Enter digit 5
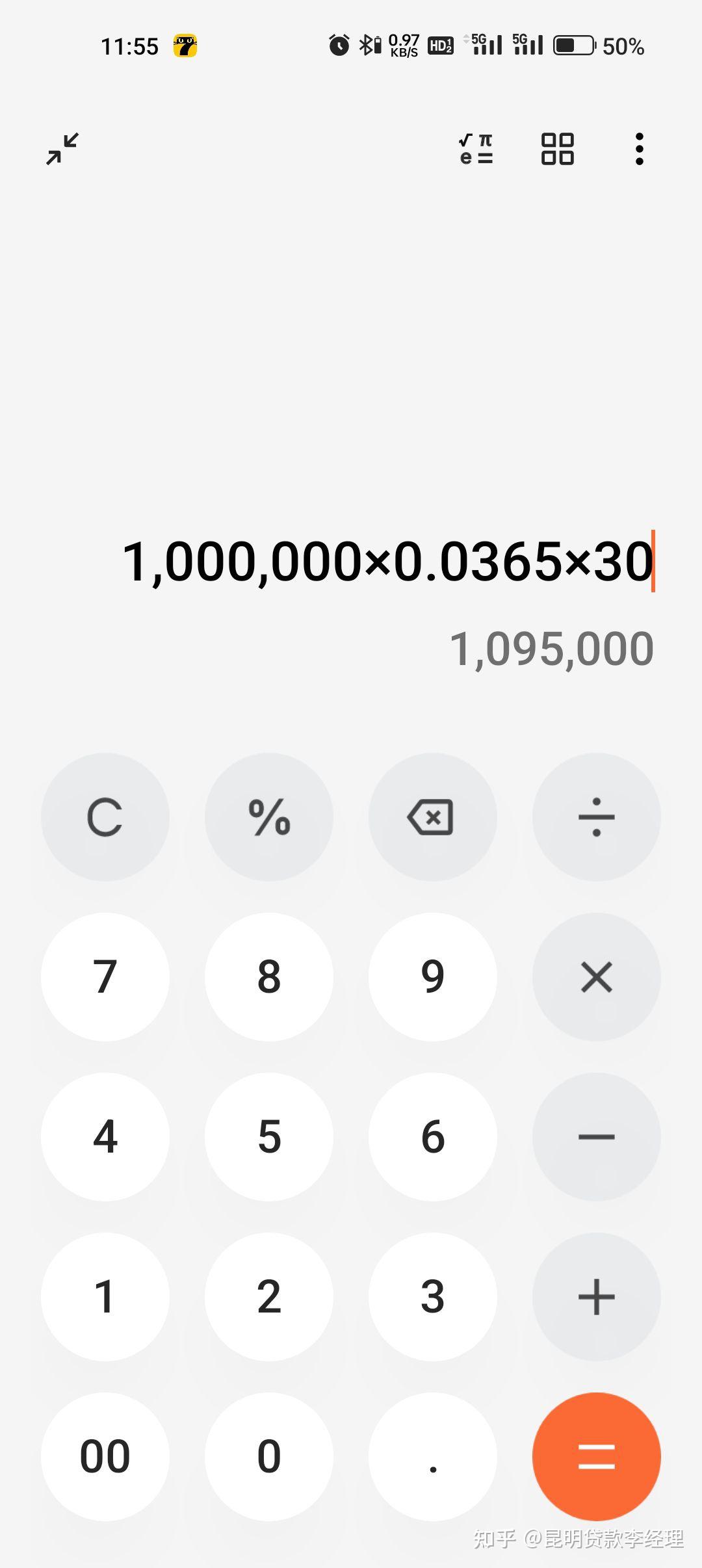702x1568 pixels. point(269,1137)
